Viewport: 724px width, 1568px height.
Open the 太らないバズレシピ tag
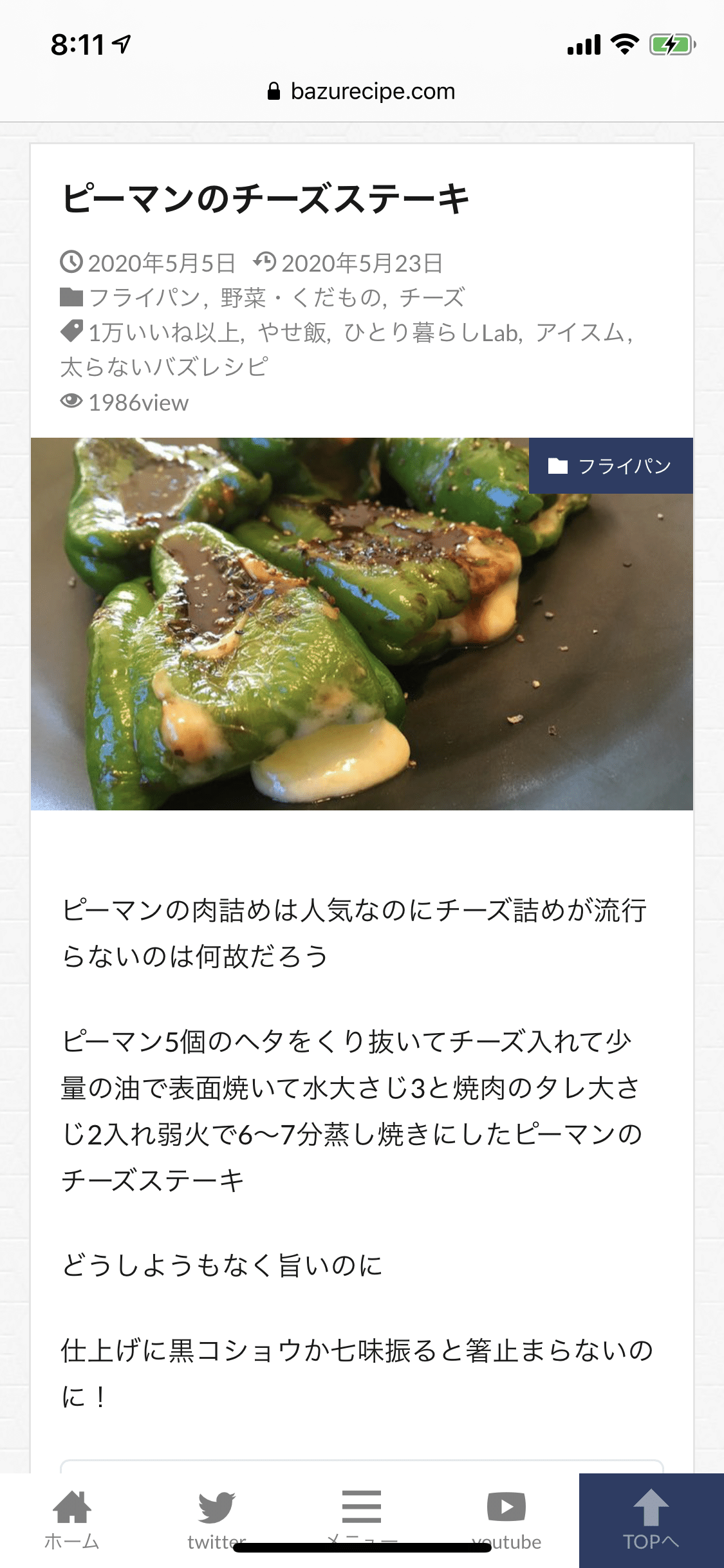(164, 368)
